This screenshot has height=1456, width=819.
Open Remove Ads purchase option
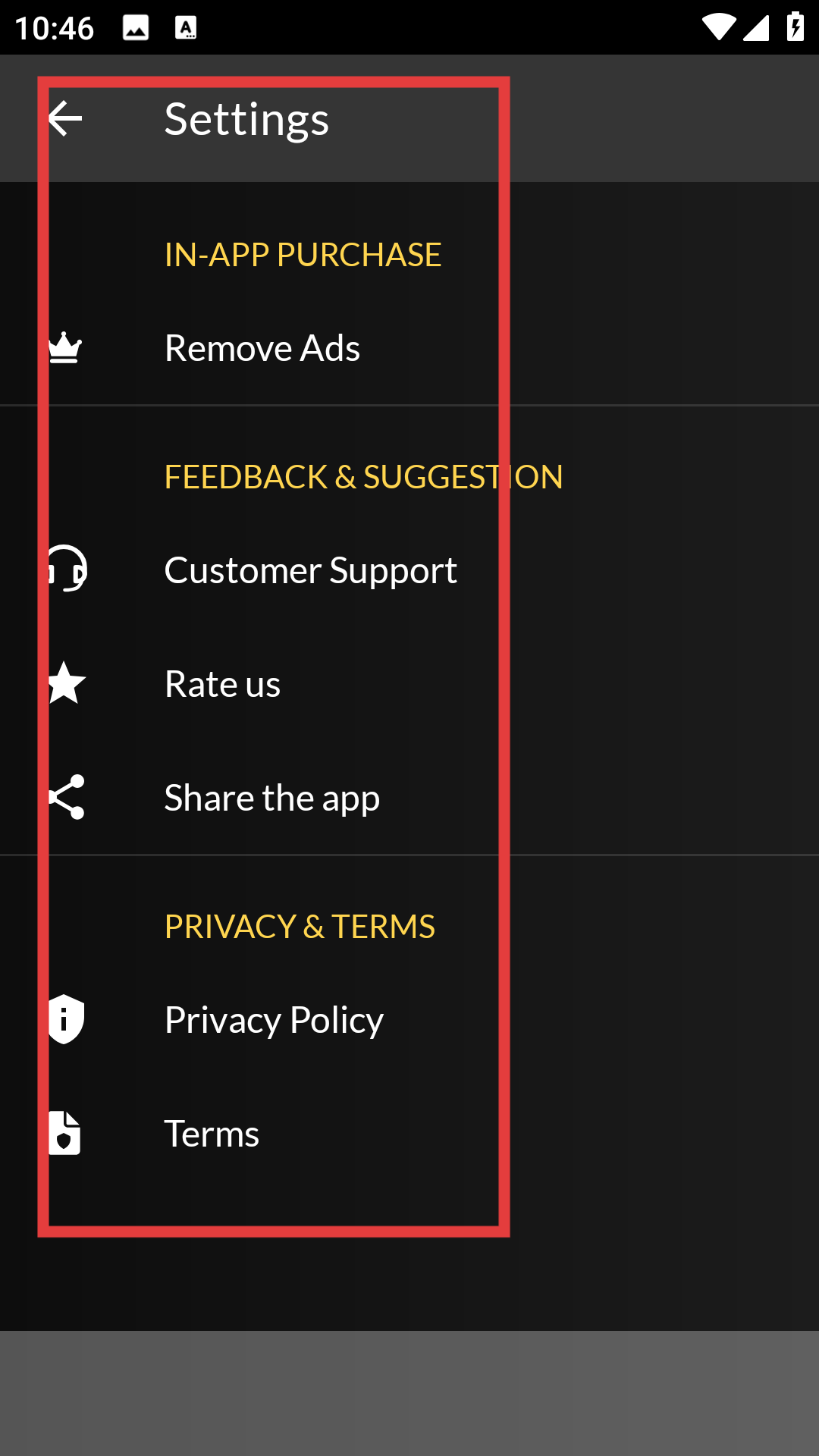coord(409,348)
